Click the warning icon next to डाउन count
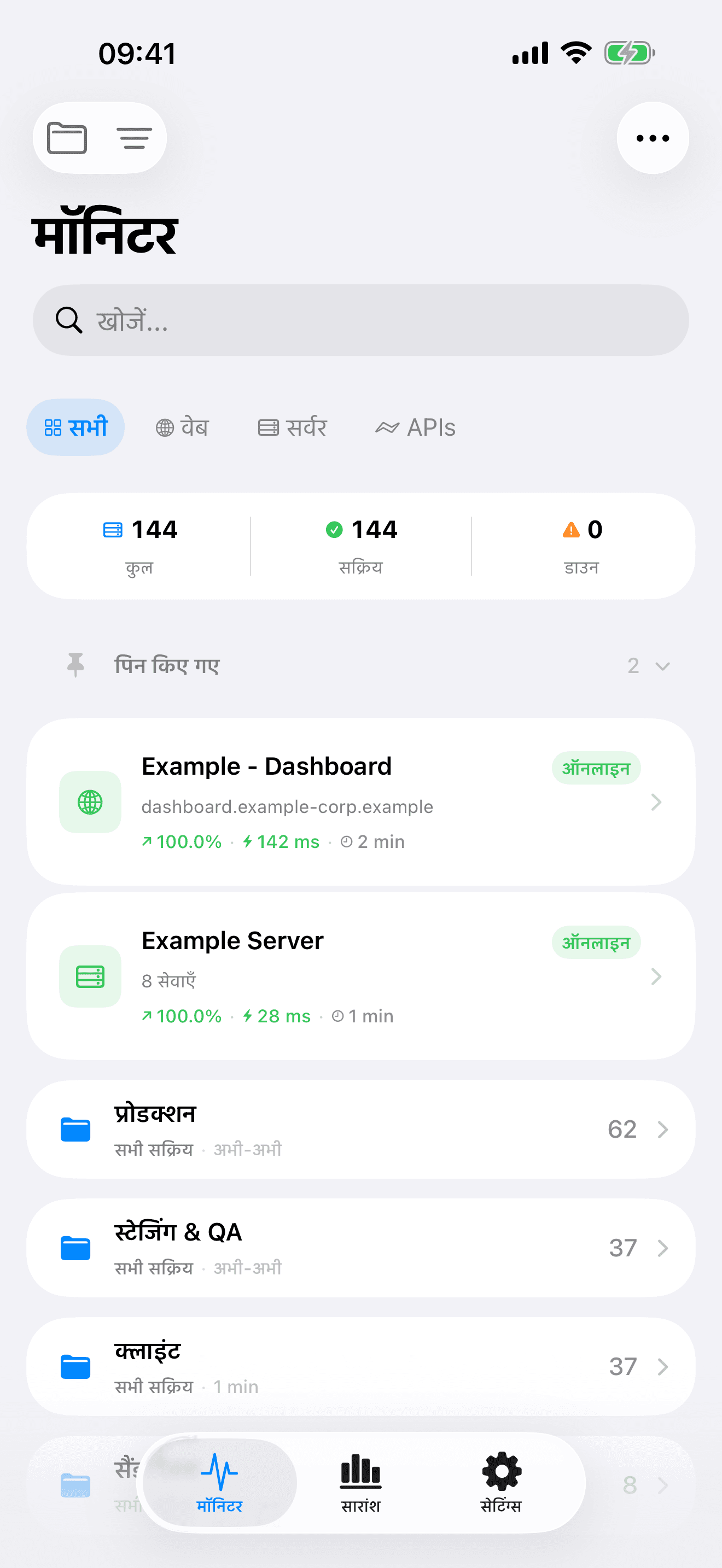722x1568 pixels. (570, 530)
